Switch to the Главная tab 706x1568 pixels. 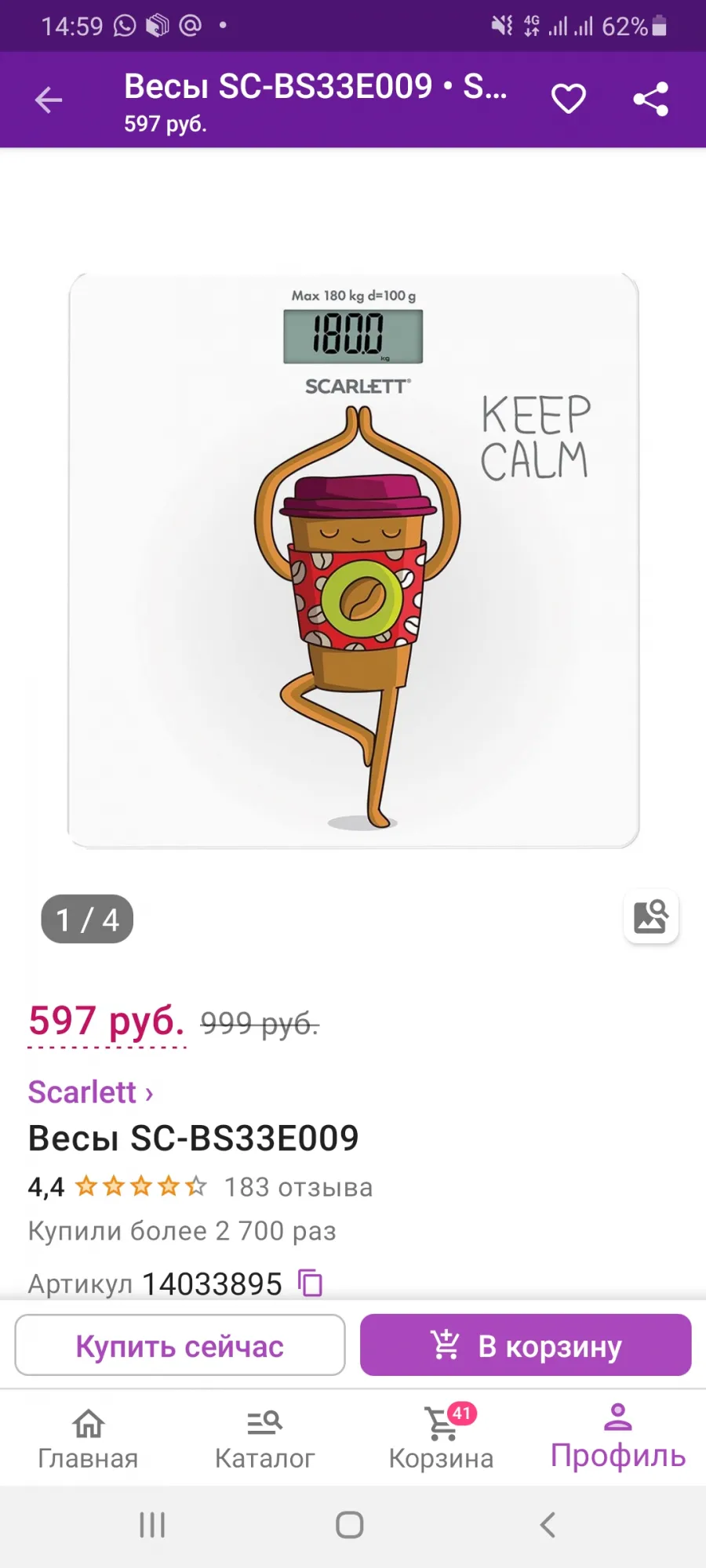pos(88,1438)
